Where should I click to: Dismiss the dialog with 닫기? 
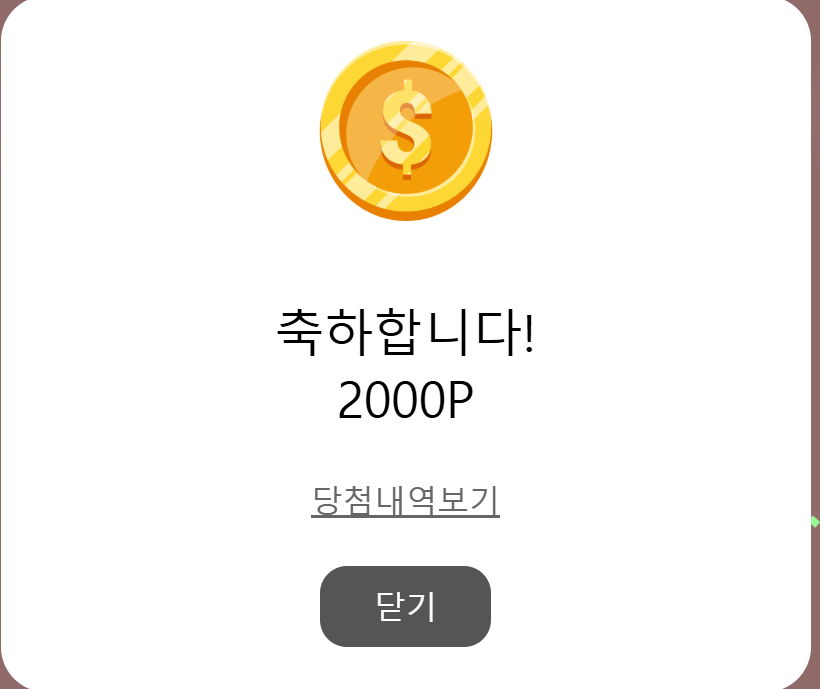pyautogui.click(x=405, y=606)
